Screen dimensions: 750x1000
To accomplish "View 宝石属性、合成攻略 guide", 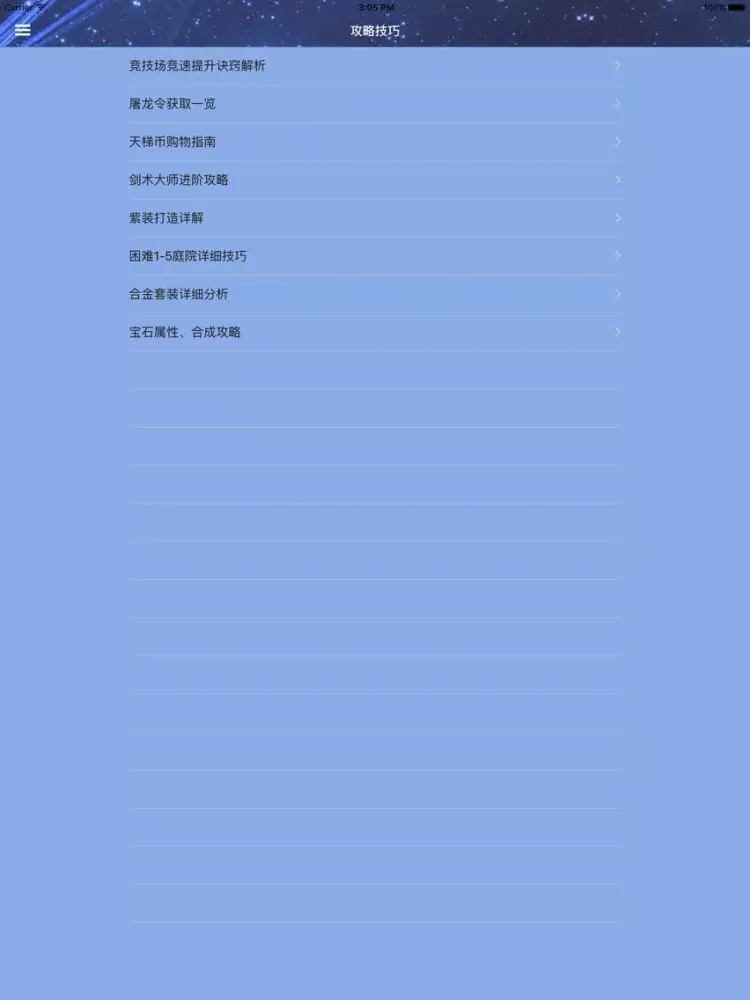I will [375, 332].
